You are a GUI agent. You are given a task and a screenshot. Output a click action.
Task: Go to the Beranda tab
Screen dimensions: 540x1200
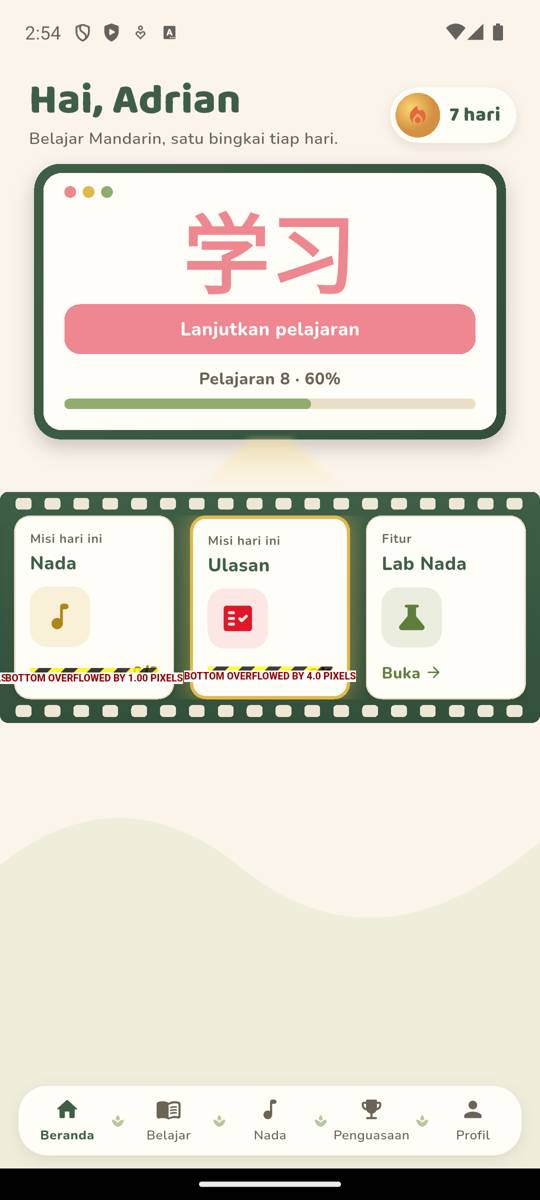(x=67, y=1121)
